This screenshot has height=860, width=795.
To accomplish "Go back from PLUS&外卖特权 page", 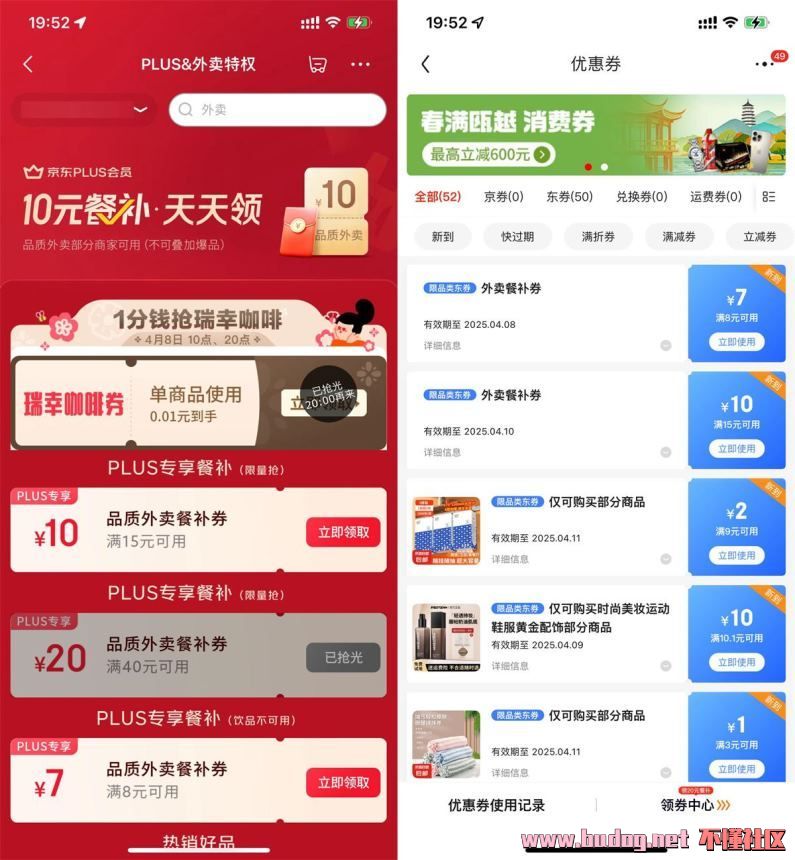I will coord(28,64).
